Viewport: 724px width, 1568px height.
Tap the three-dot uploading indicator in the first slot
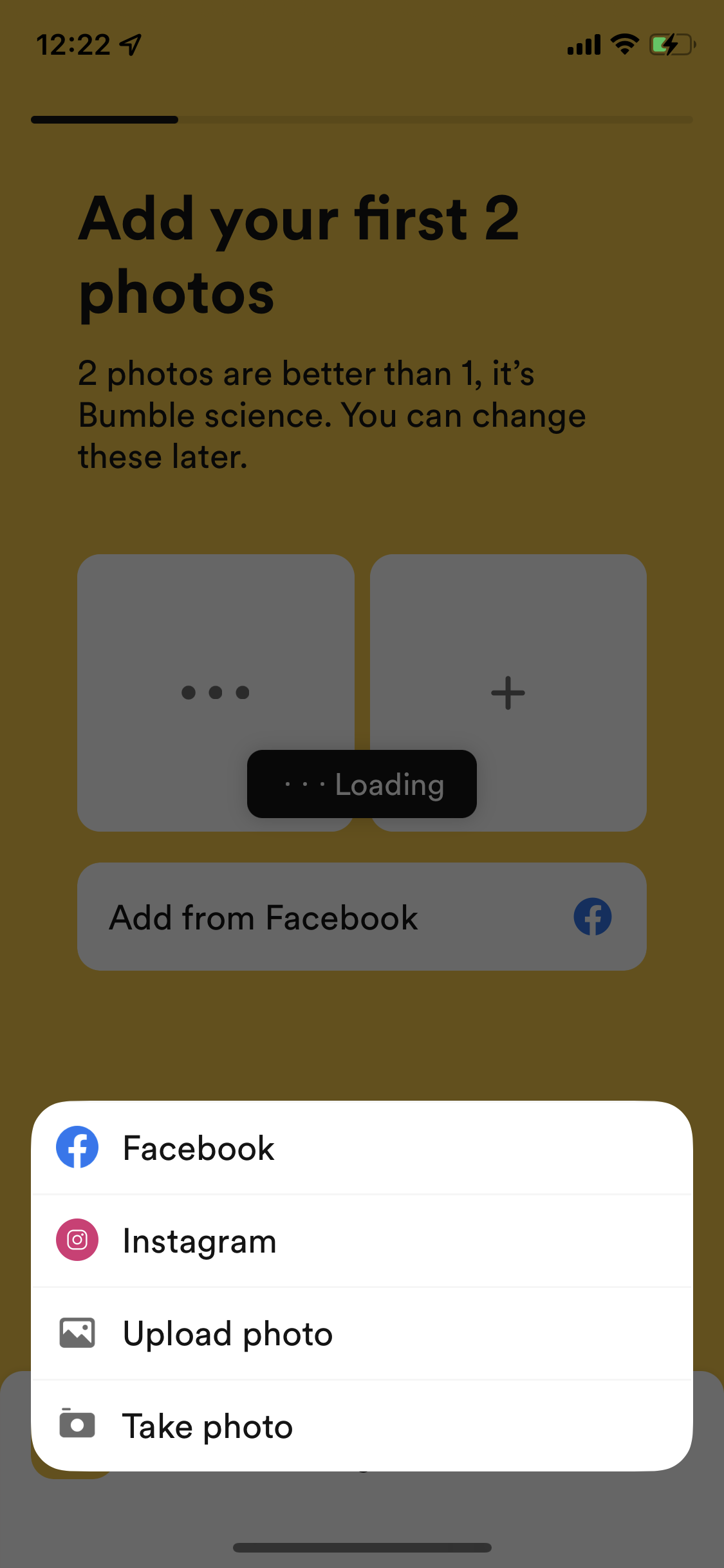click(216, 693)
